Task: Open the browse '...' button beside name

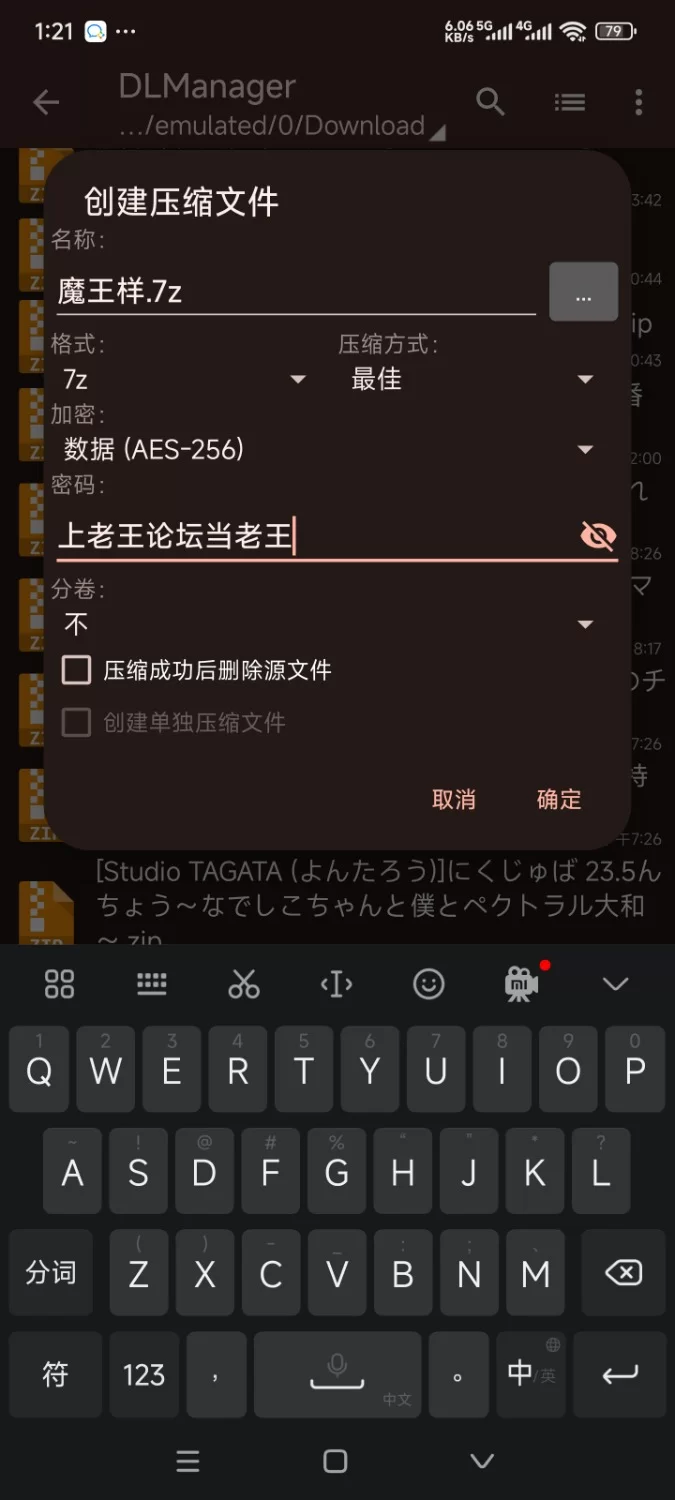Action: click(x=583, y=292)
